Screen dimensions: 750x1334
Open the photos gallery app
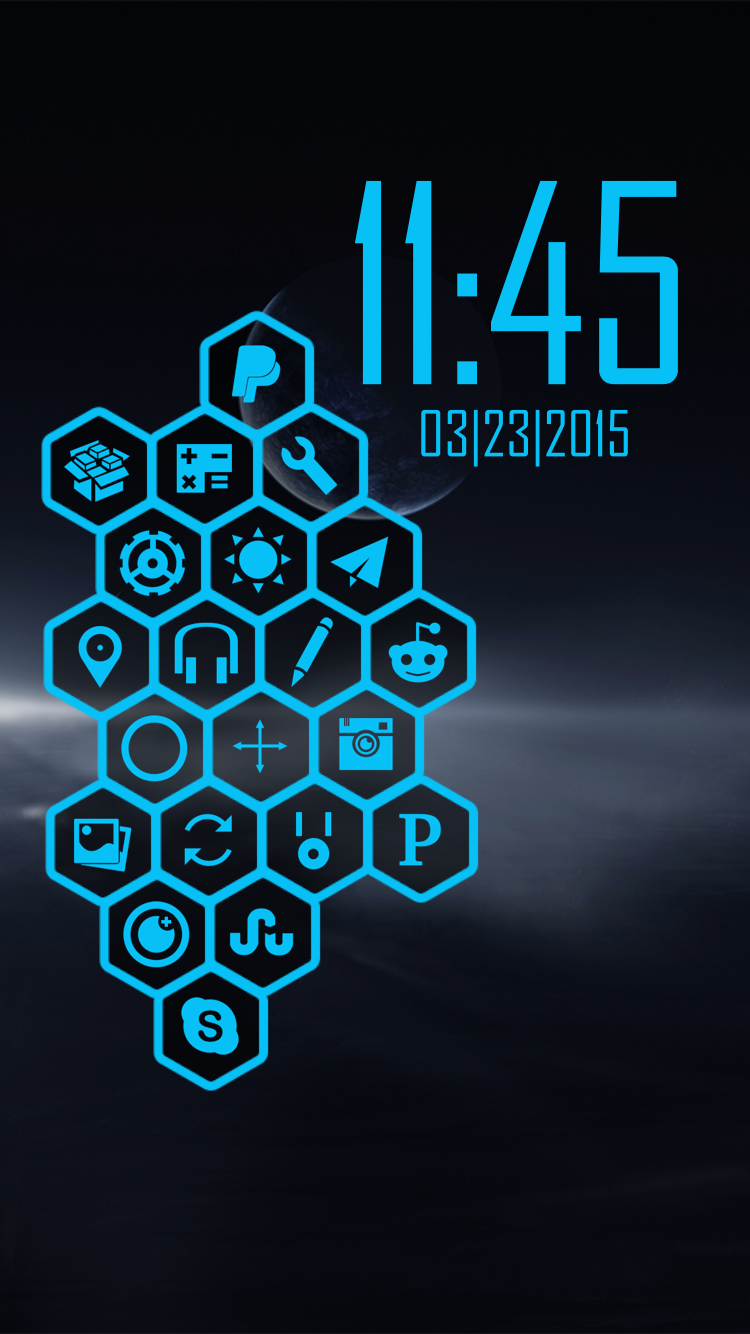click(x=101, y=843)
